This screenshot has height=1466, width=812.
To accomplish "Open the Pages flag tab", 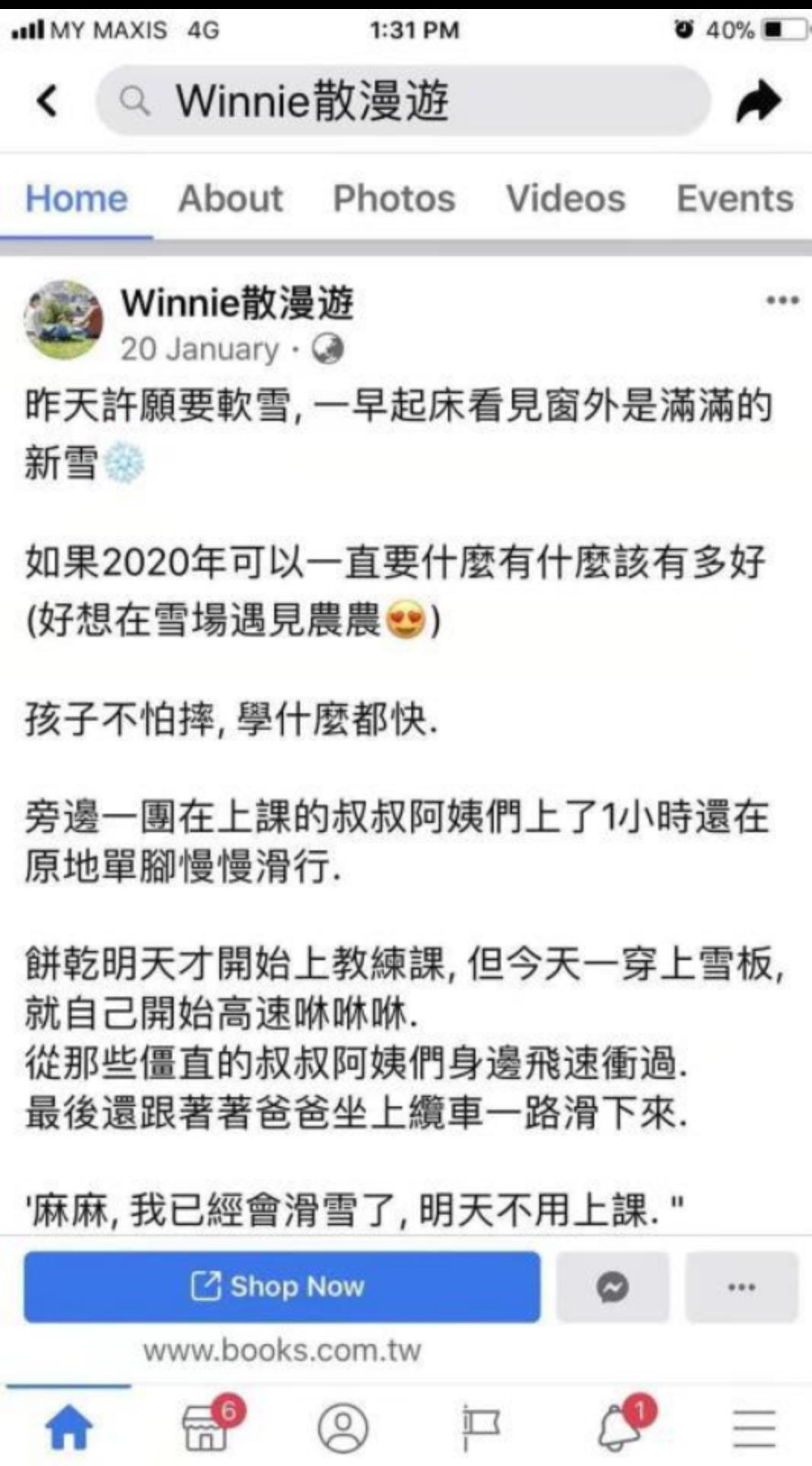I will [480, 1427].
